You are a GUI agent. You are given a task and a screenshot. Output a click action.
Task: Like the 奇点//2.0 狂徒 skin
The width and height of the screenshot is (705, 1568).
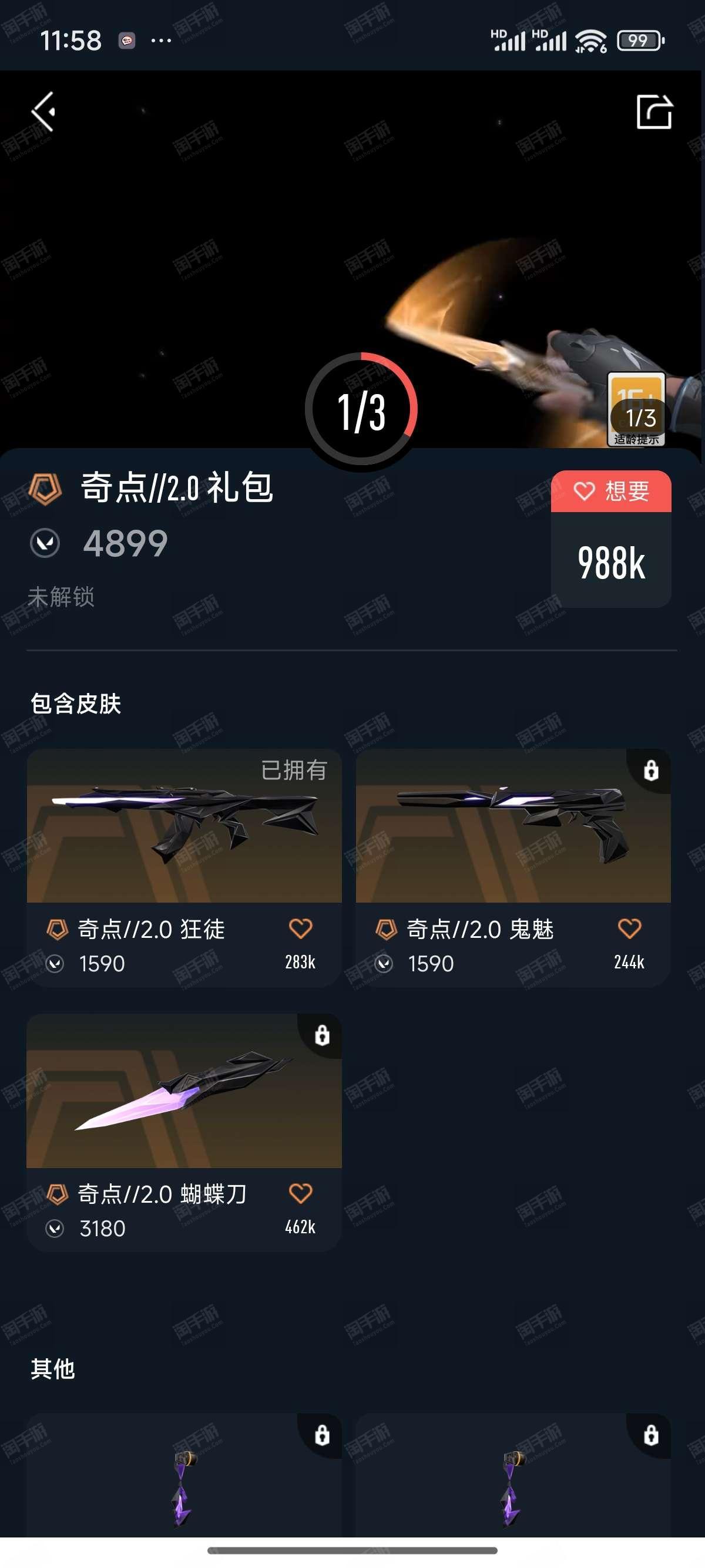click(300, 928)
